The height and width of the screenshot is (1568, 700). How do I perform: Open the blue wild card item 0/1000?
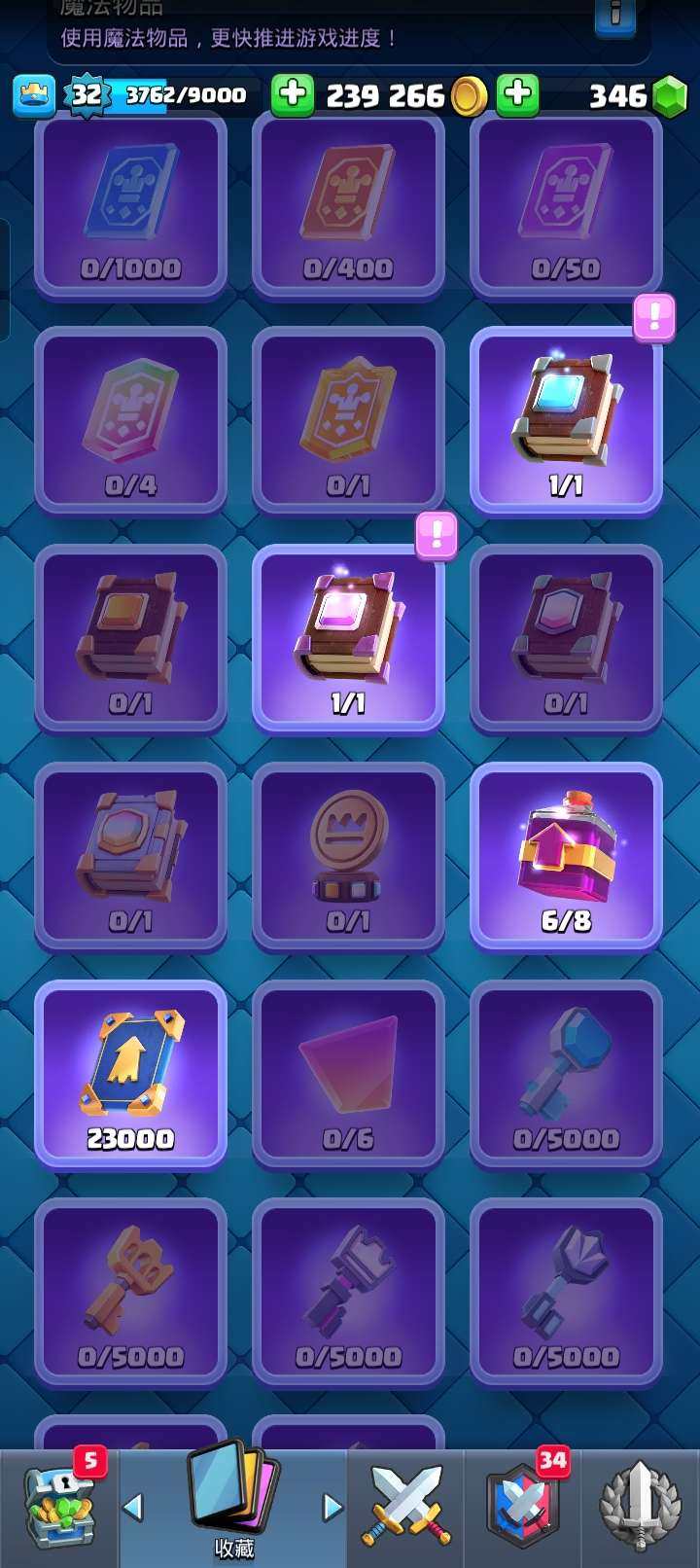tap(131, 204)
